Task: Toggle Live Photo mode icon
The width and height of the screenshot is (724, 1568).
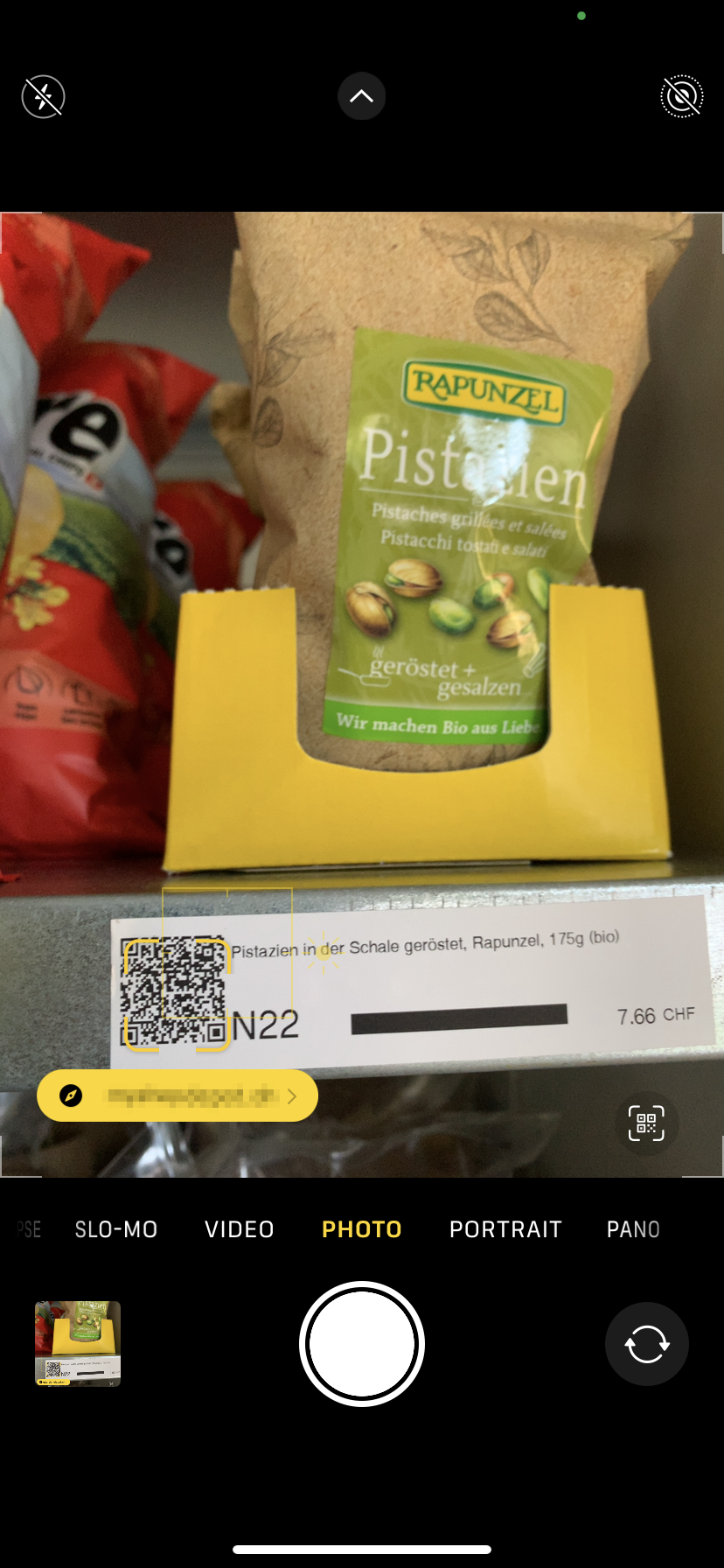Action: [x=681, y=96]
